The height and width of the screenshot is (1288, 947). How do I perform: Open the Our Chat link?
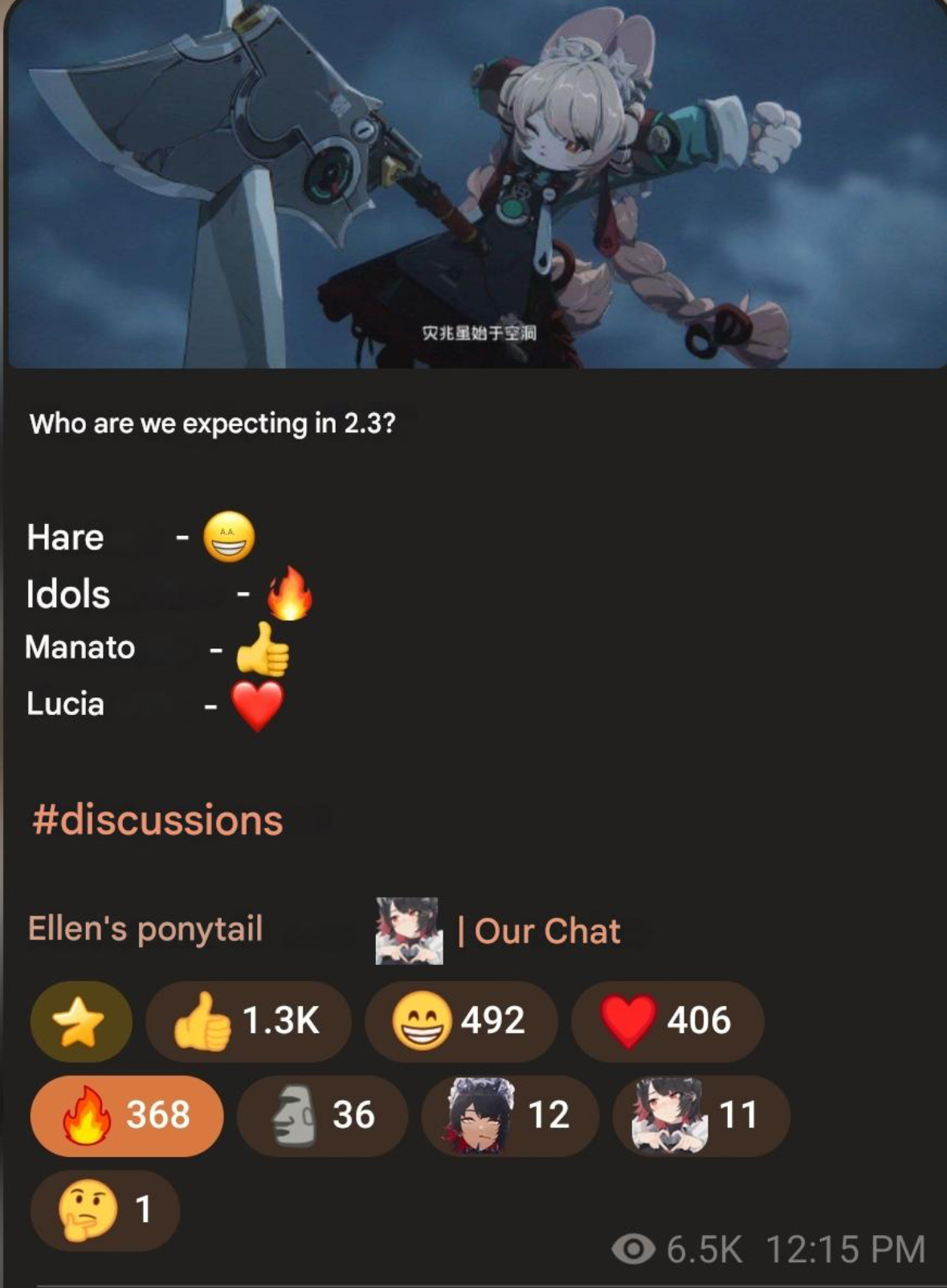click(548, 931)
